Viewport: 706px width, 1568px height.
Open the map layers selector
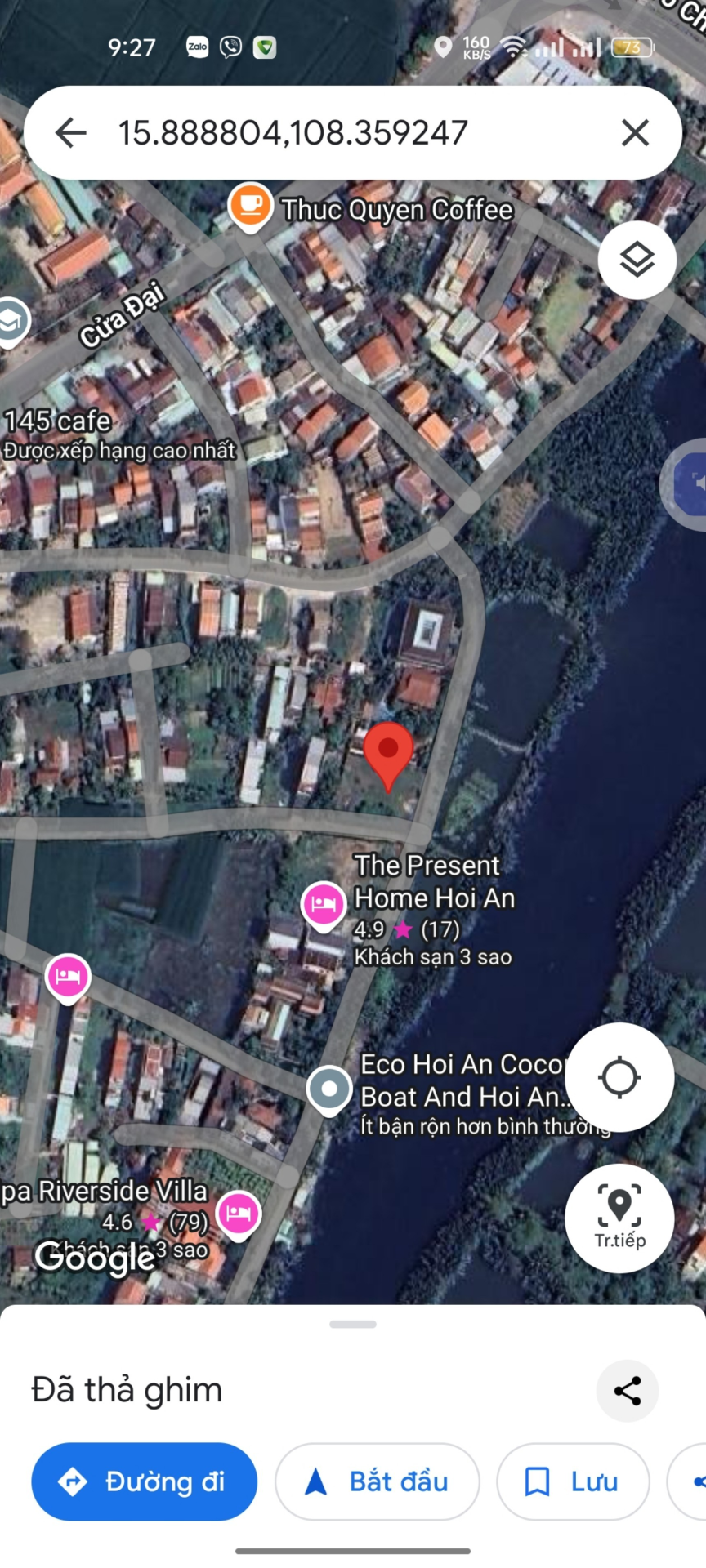(637, 260)
